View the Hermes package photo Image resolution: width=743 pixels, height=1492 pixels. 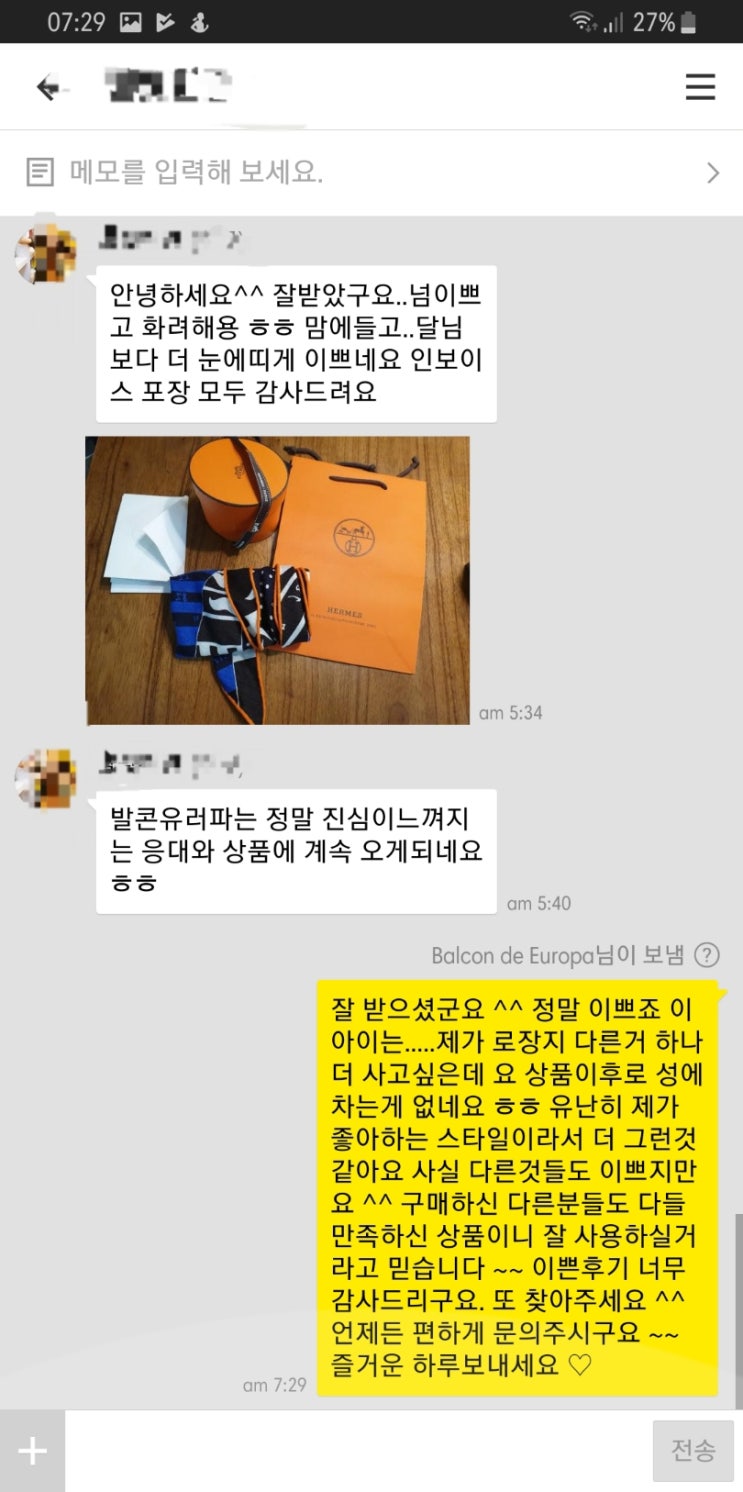tap(277, 580)
